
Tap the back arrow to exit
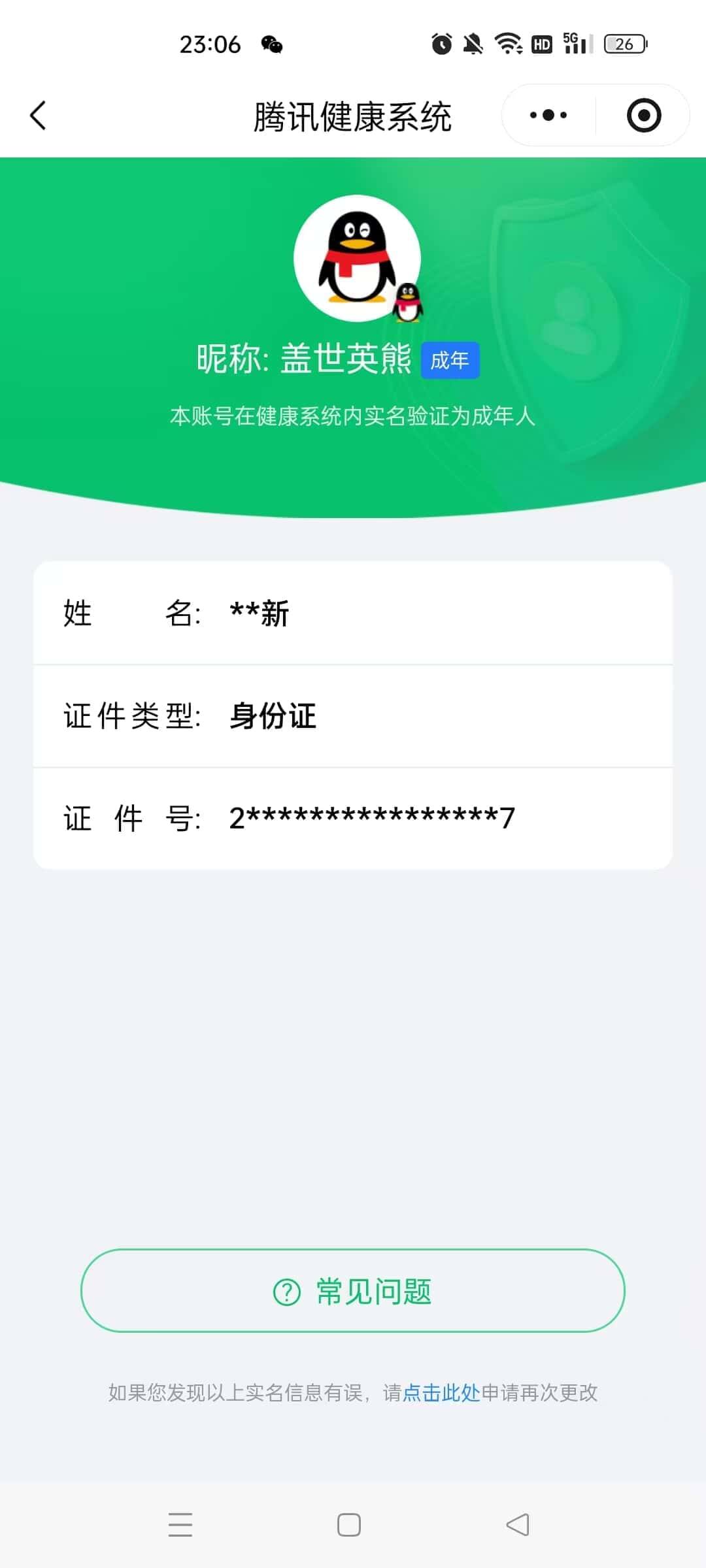point(37,116)
